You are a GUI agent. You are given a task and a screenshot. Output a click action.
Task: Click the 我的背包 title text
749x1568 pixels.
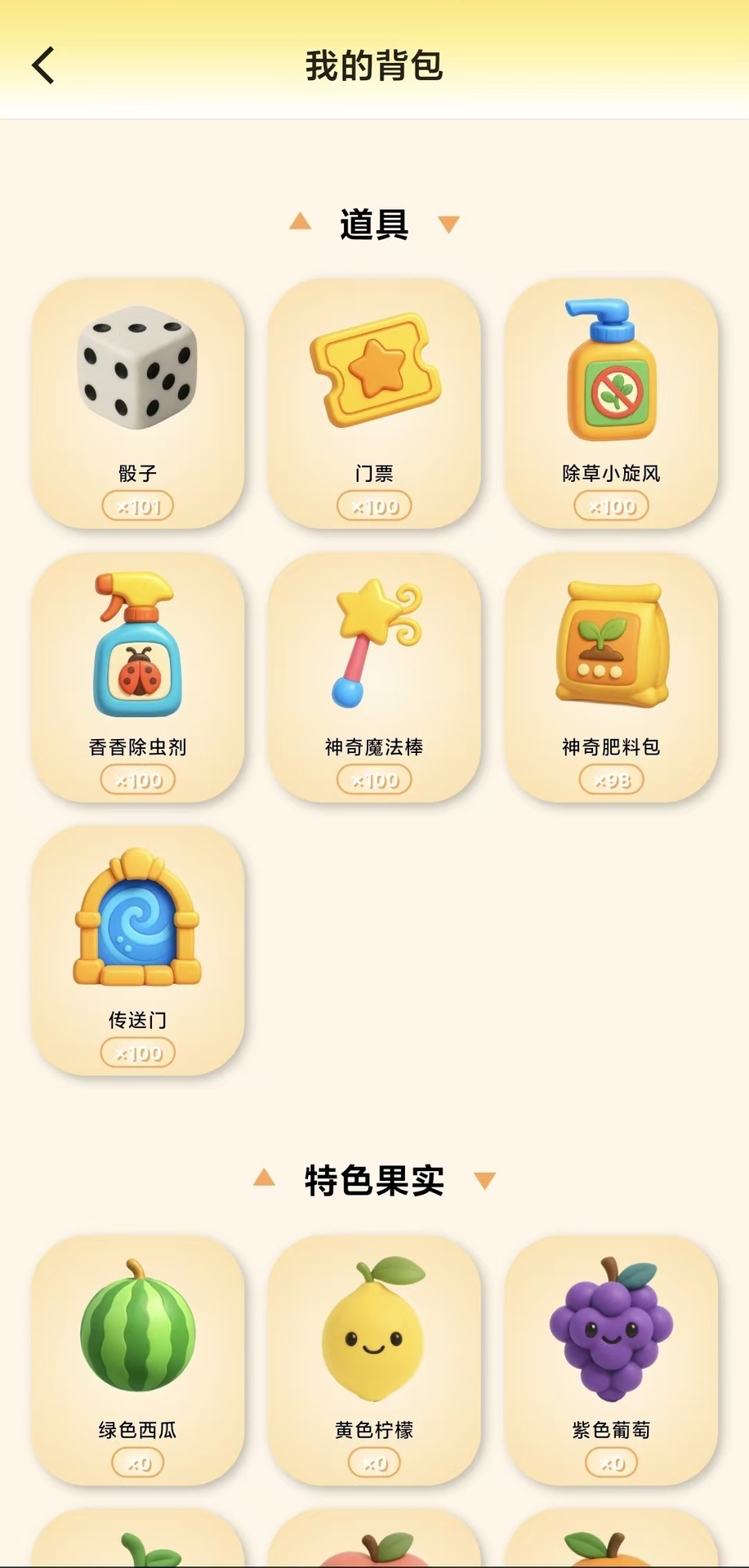click(374, 67)
